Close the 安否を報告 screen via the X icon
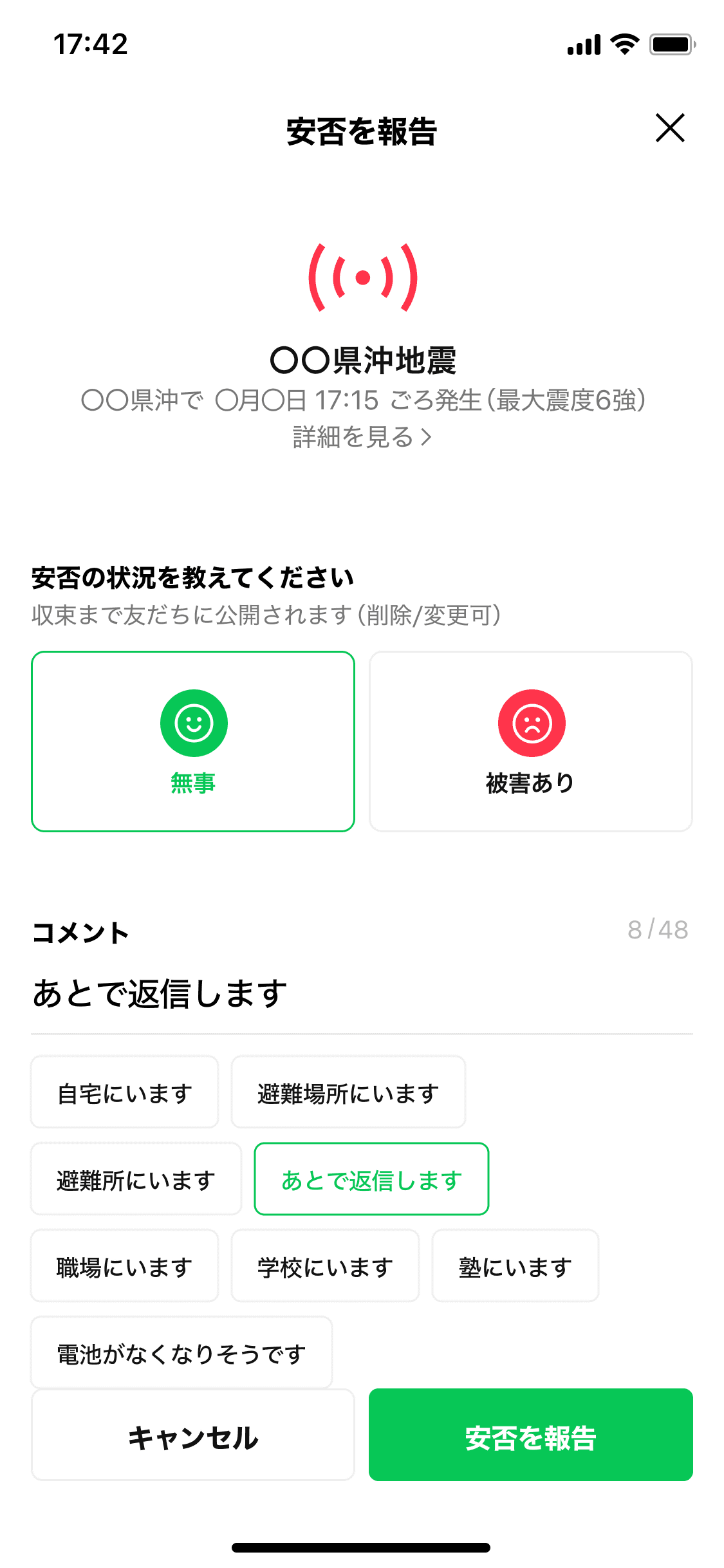The height and width of the screenshot is (1568, 724). pos(671,128)
